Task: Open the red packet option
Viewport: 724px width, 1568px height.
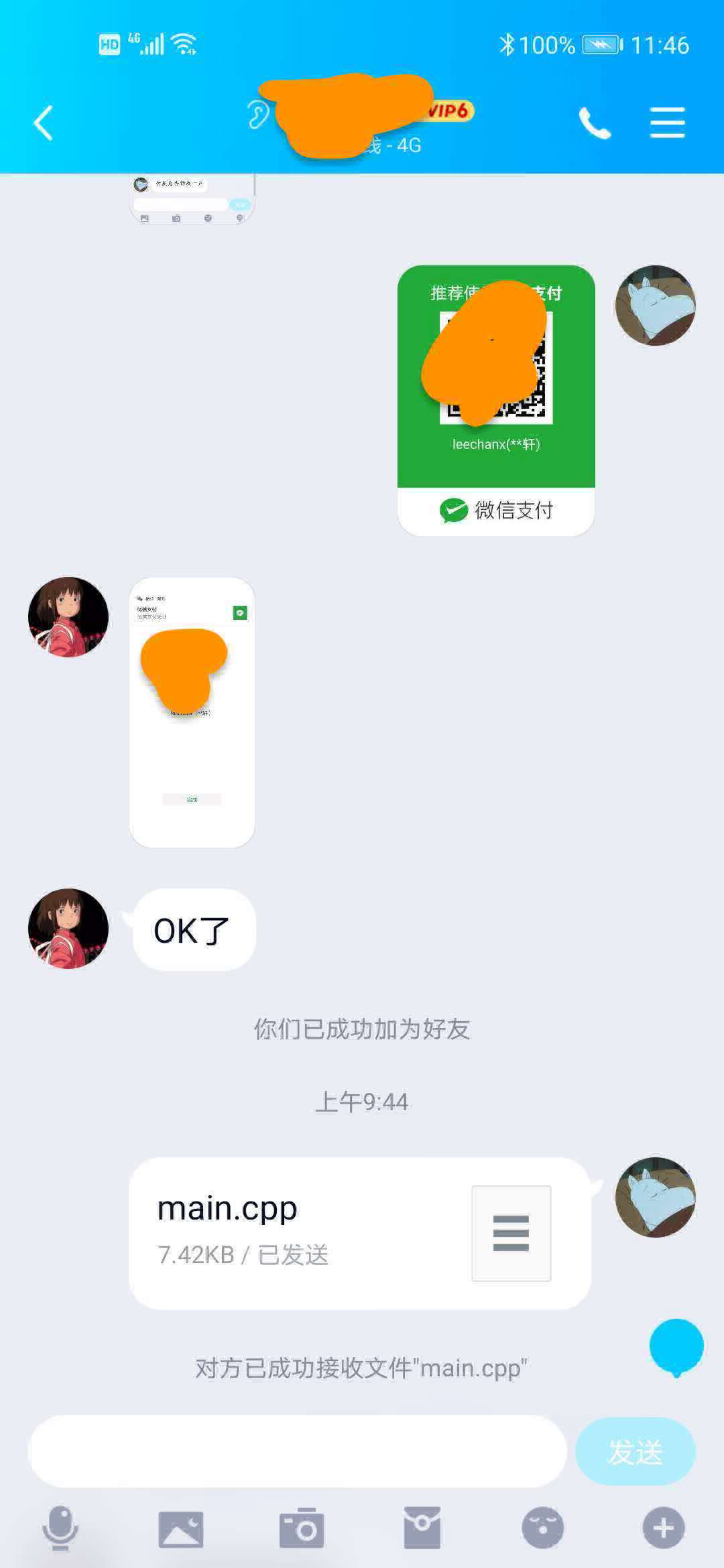Action: [x=422, y=1528]
